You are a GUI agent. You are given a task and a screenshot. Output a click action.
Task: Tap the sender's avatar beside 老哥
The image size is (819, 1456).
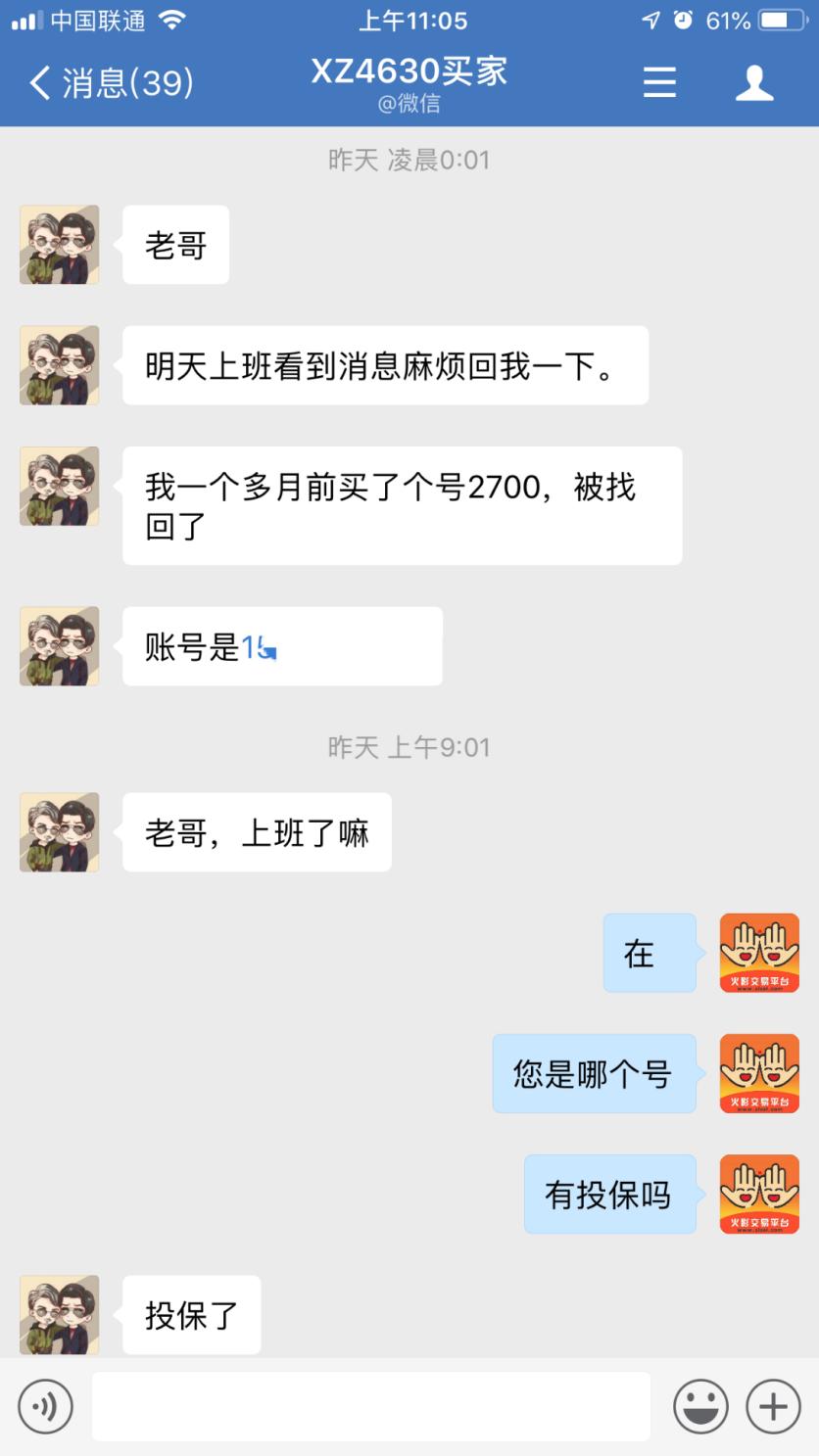[59, 245]
